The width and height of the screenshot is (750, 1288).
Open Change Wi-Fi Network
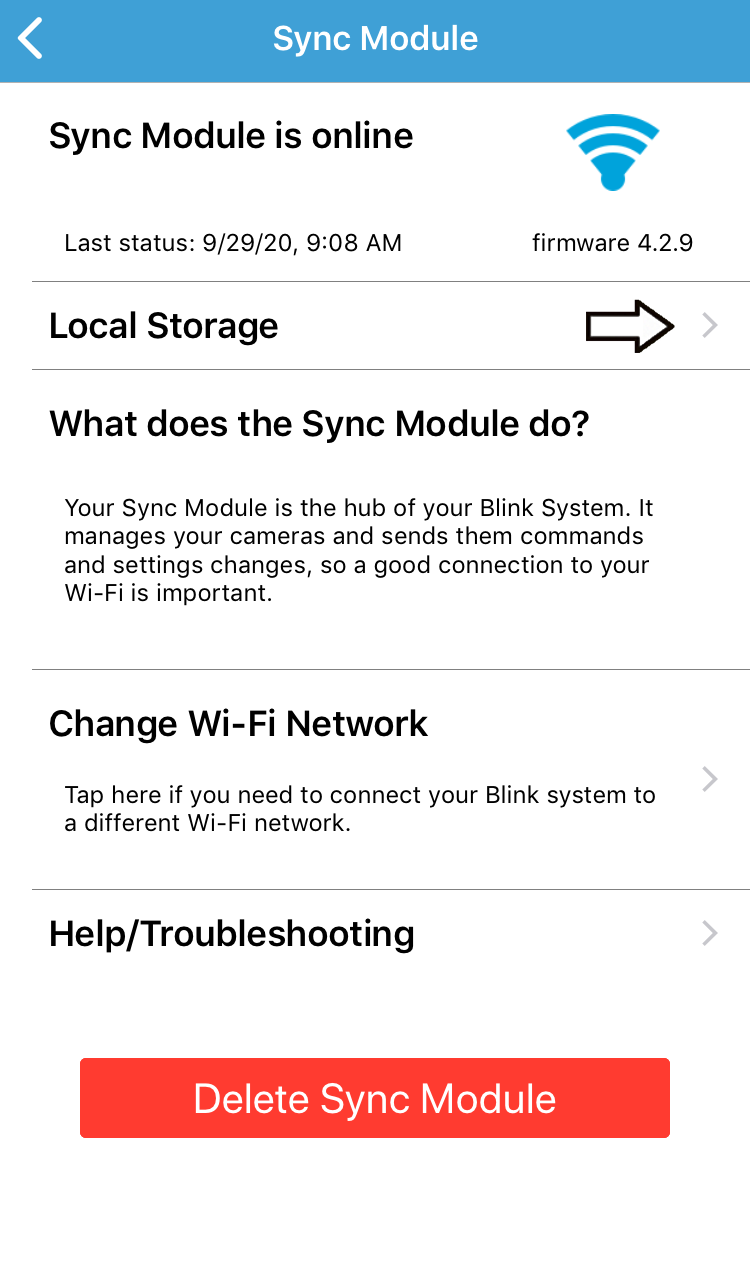tap(375, 778)
